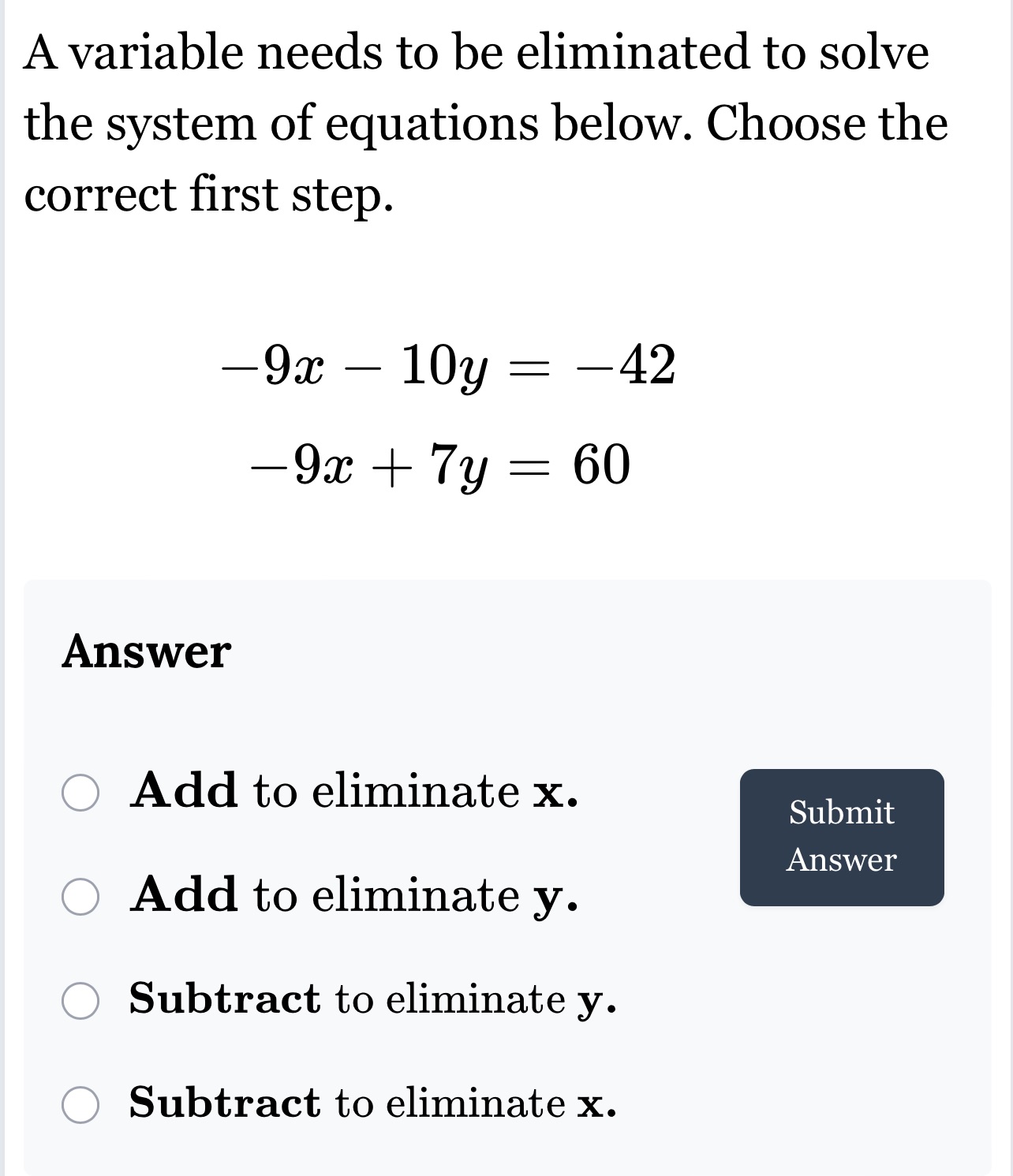Click the equation -9x - 10y = -42
This screenshot has height=1176, width=1013.
450,367
